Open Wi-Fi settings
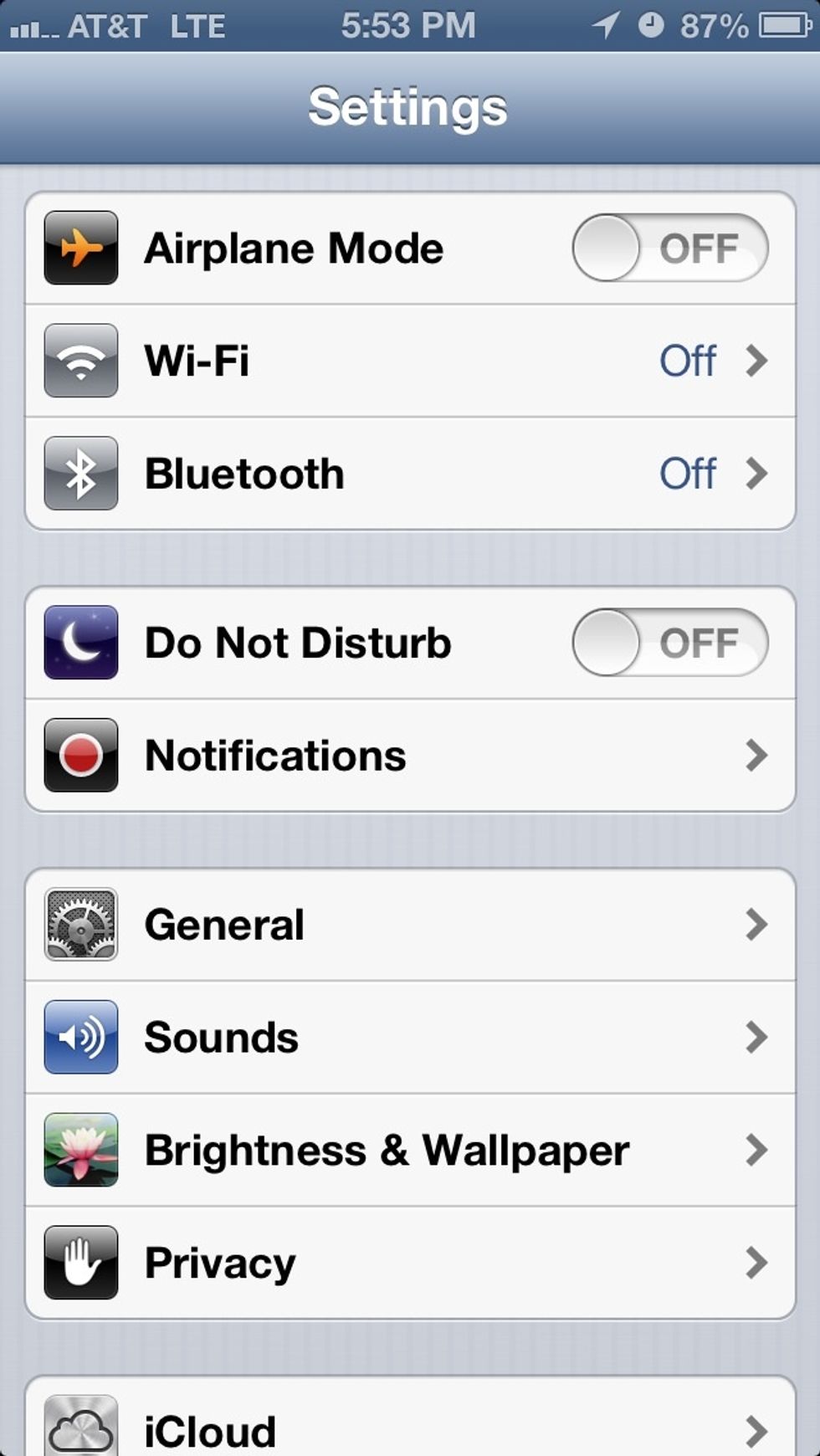The height and width of the screenshot is (1456, 820). (x=410, y=361)
